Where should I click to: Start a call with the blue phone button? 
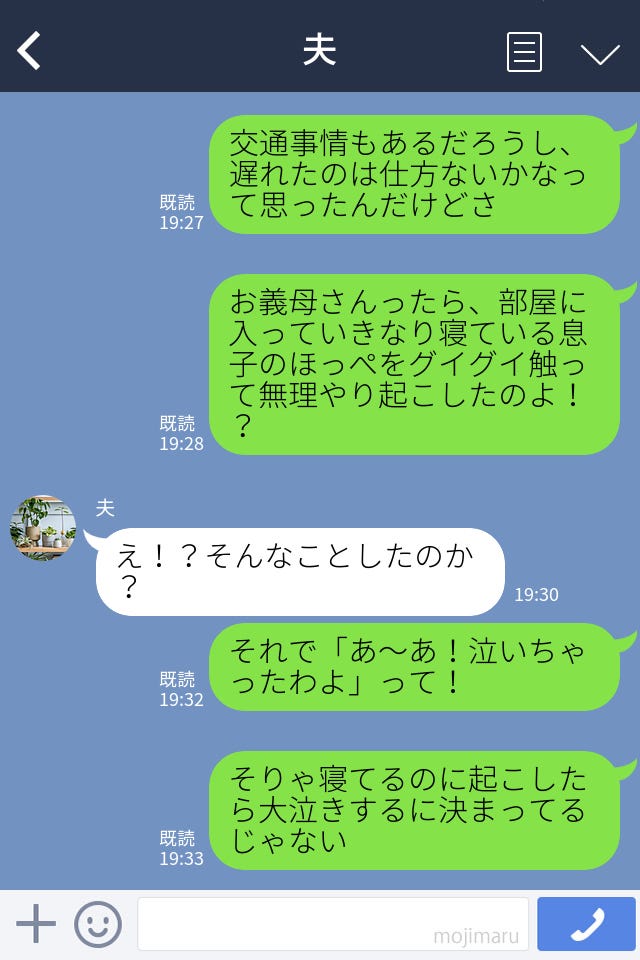586,924
